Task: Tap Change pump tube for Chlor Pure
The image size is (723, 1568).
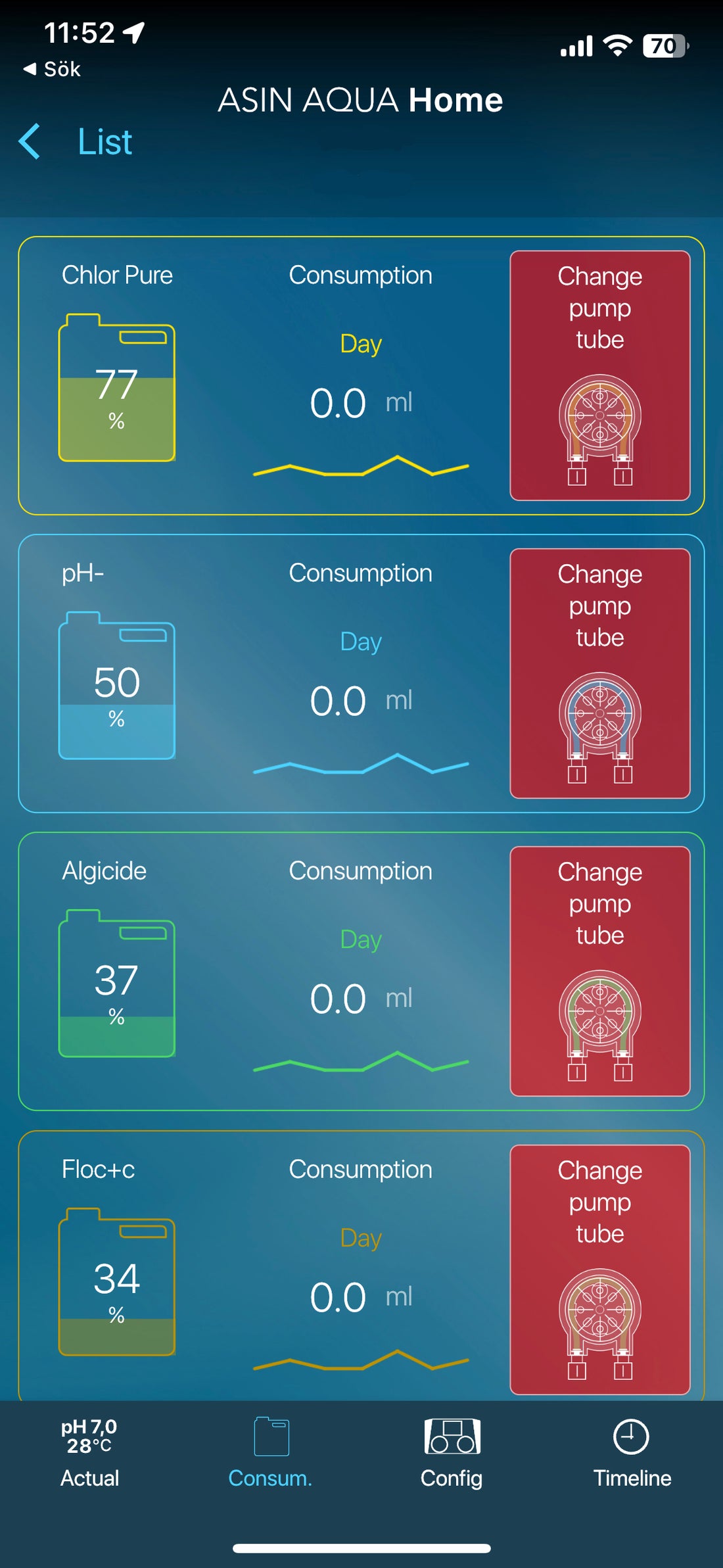Action: [599, 375]
